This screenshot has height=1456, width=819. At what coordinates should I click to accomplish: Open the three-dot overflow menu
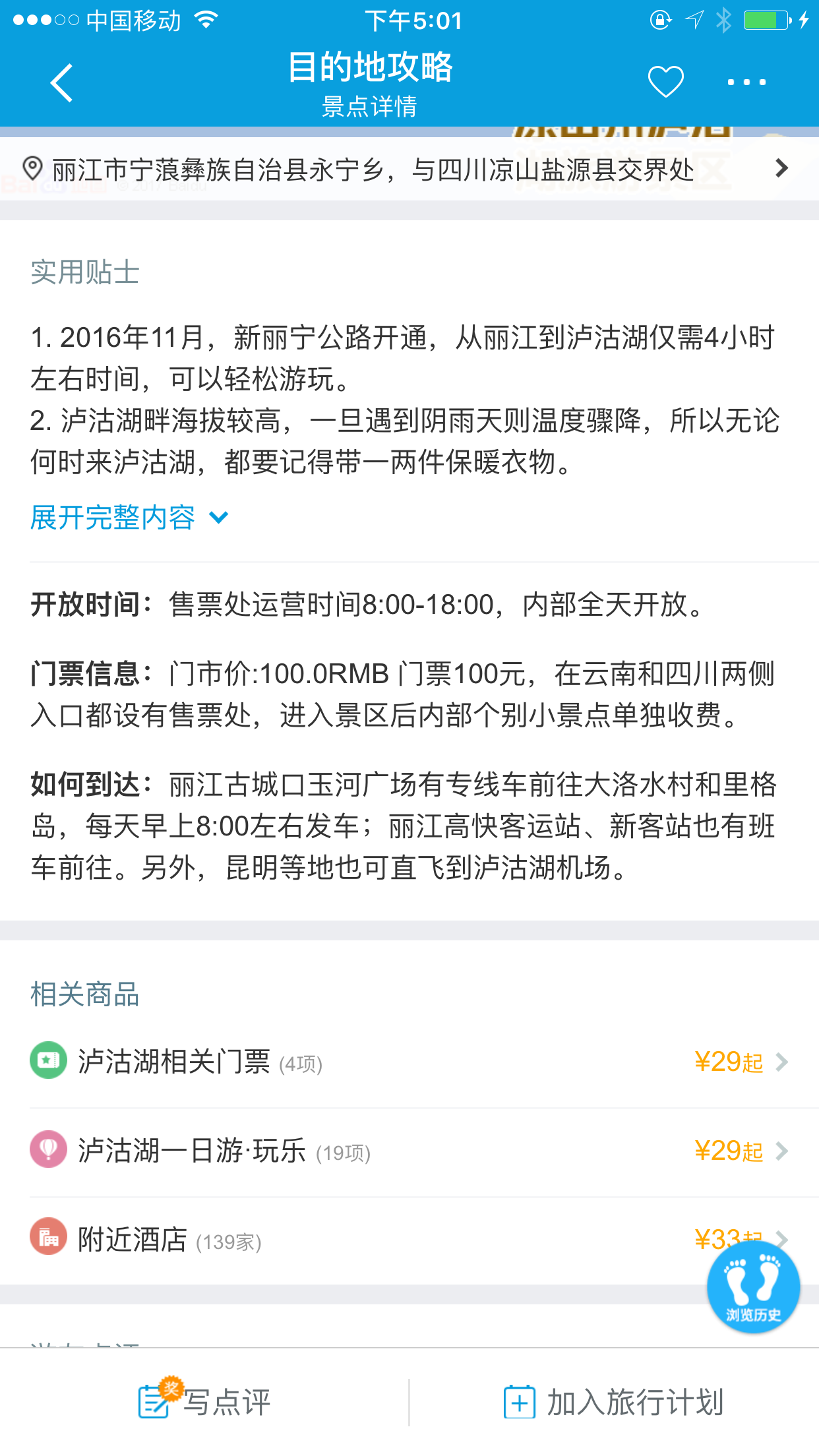point(746,82)
